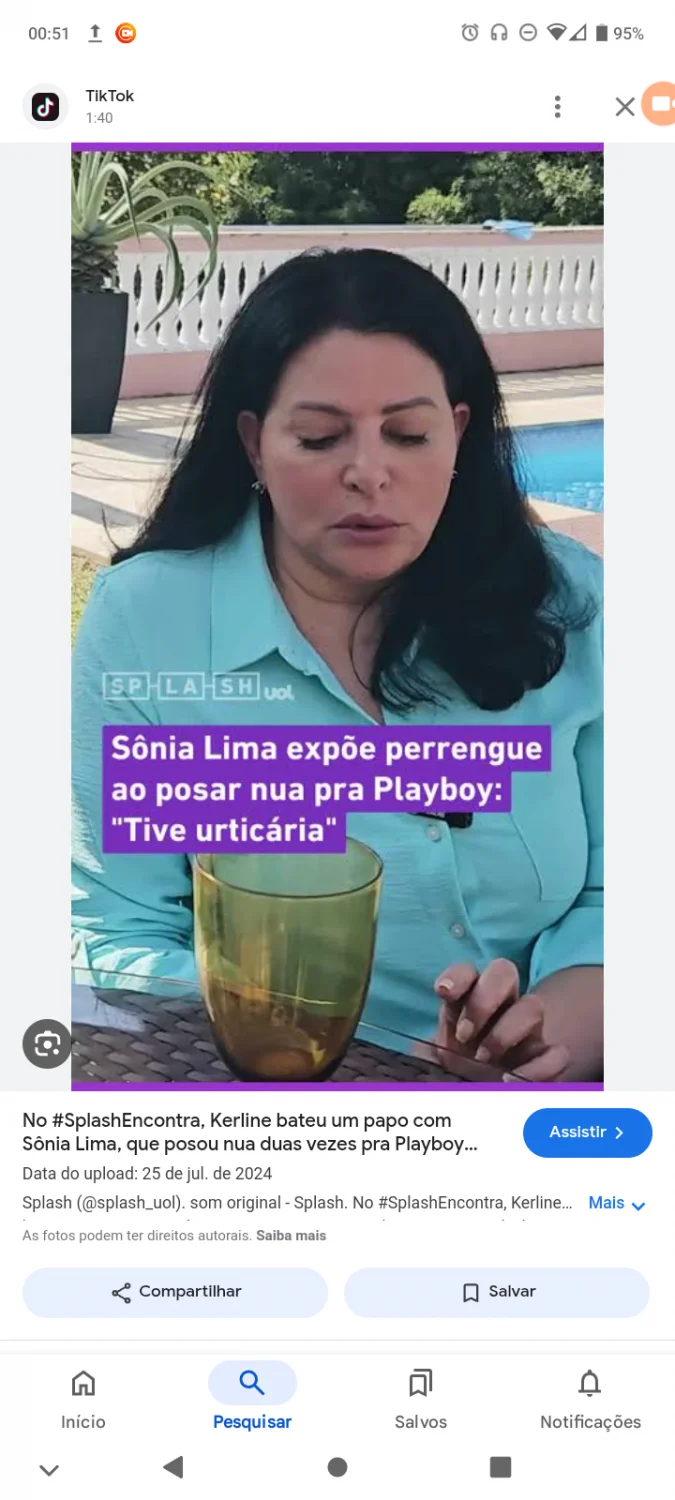675x1500 pixels.
Task: Share this result with Compartilhar
Action: tap(175, 1292)
